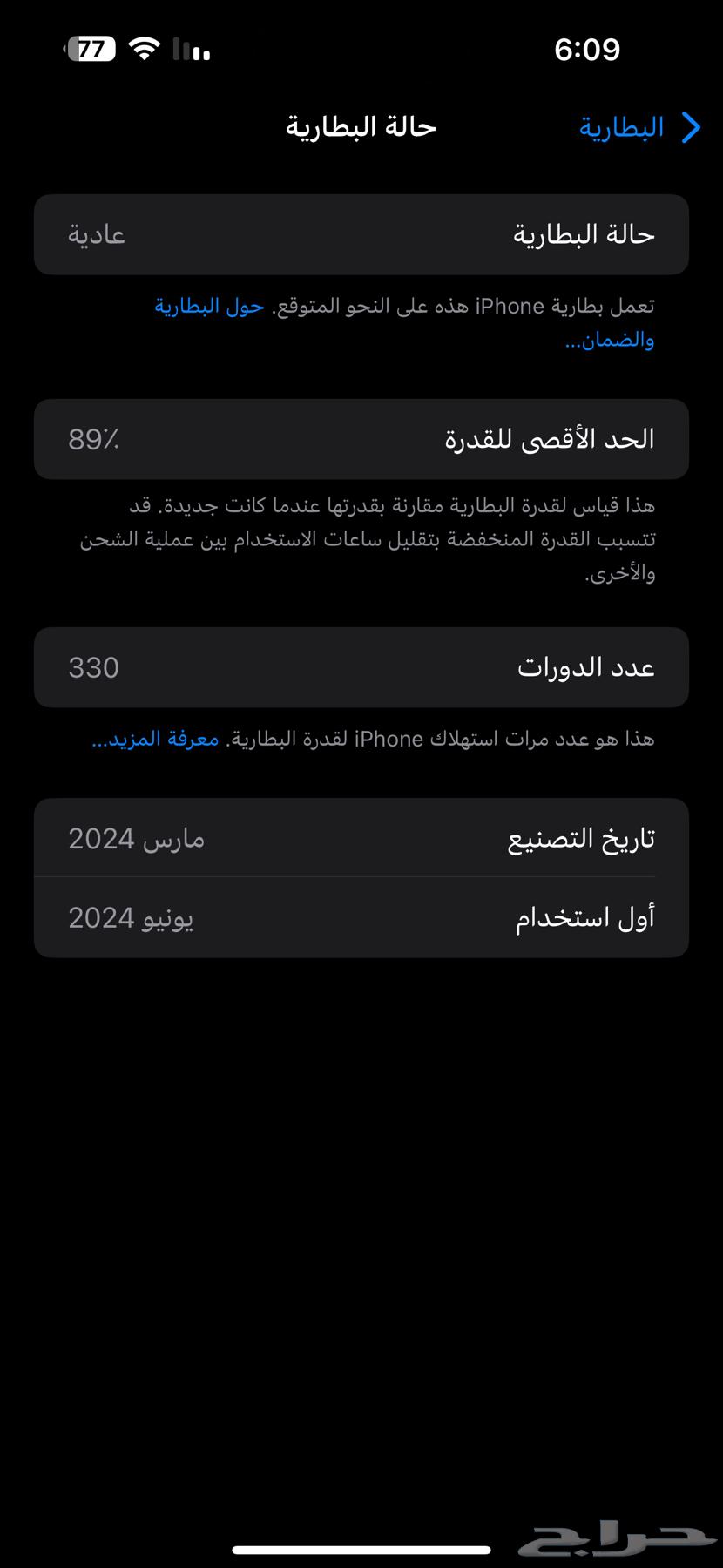
Task: Open the حول البطارية والضمان link
Action: (209, 307)
